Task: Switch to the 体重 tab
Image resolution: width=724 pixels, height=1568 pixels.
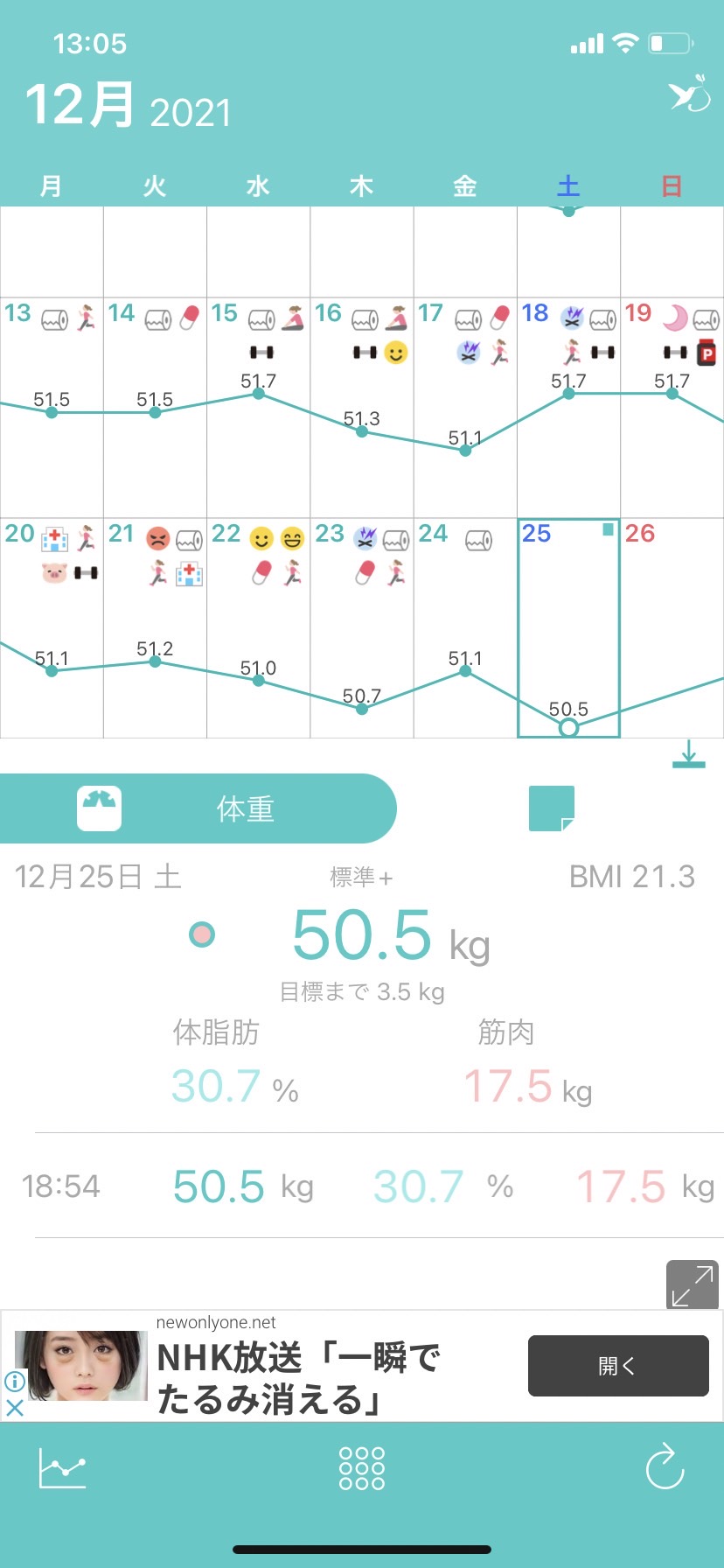Action: pos(198,808)
